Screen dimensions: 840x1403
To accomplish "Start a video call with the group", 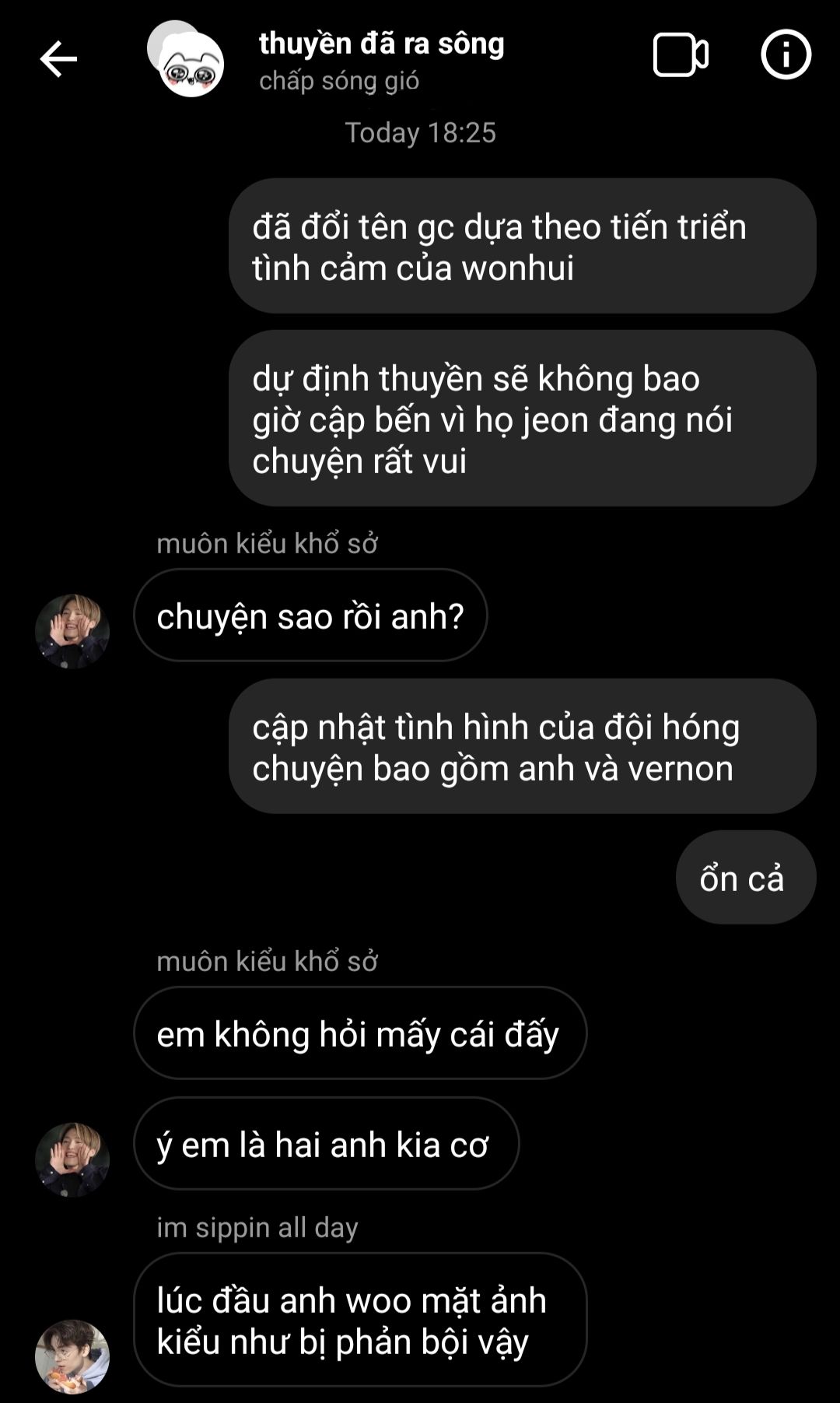I will coord(680,55).
